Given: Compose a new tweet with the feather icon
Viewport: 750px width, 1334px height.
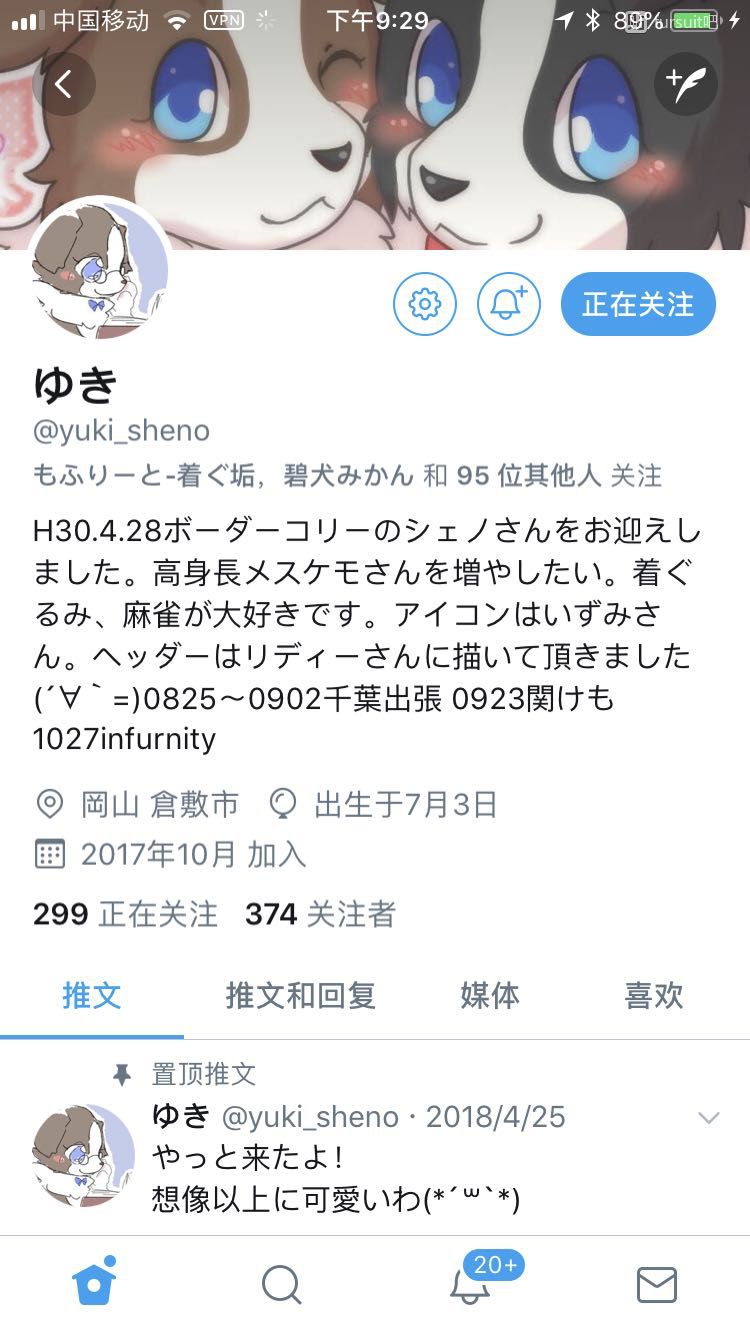Looking at the screenshot, I should (x=686, y=84).
